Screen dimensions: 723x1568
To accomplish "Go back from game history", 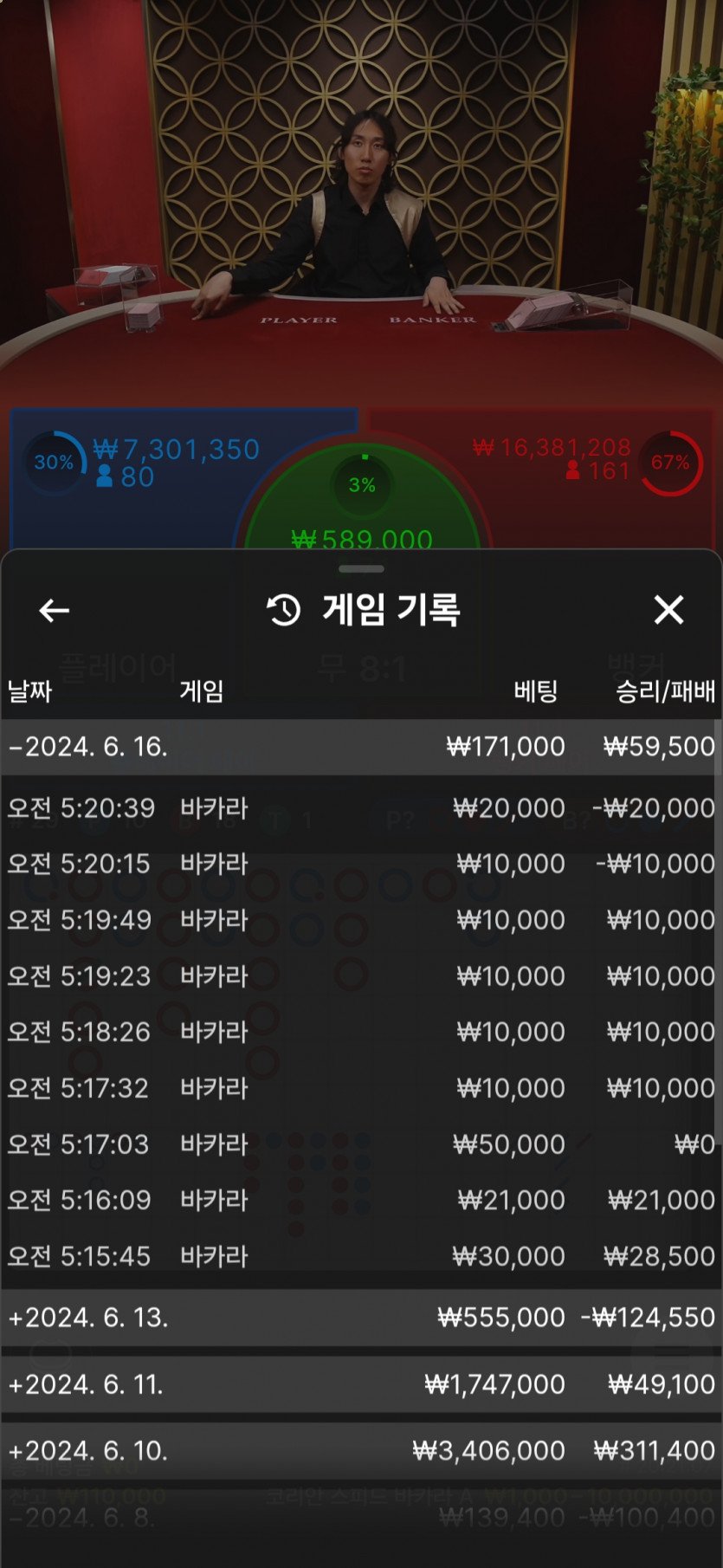I will point(54,611).
